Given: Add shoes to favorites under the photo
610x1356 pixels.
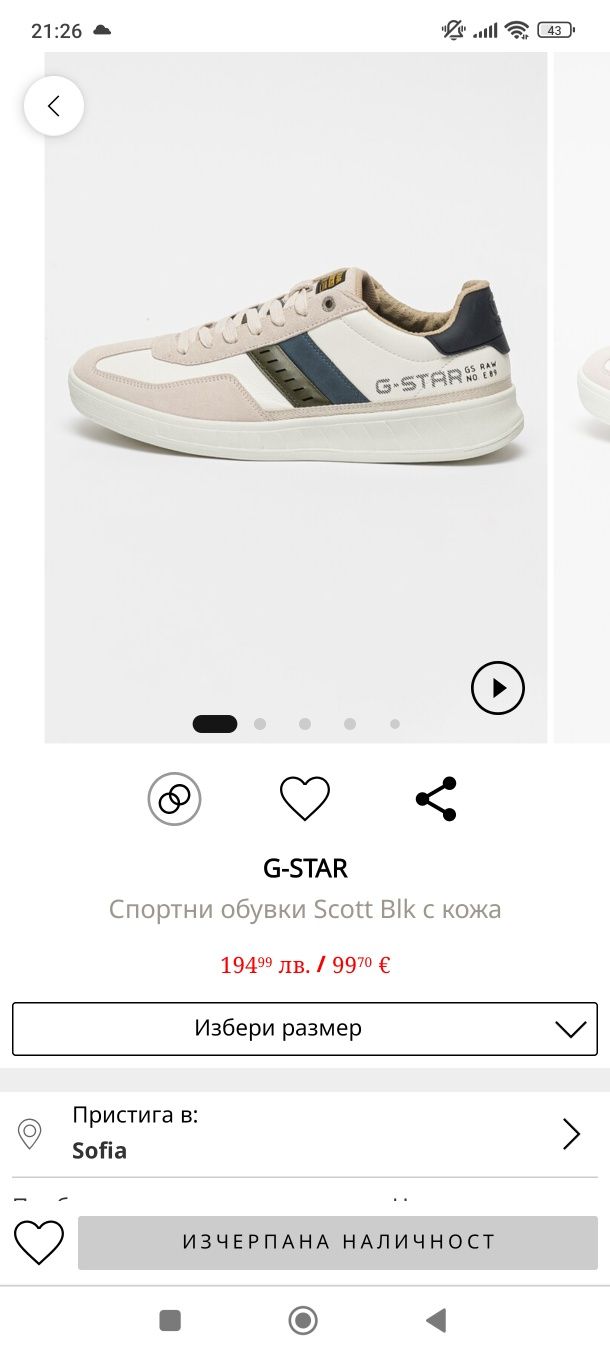Looking at the screenshot, I should click(x=305, y=798).
